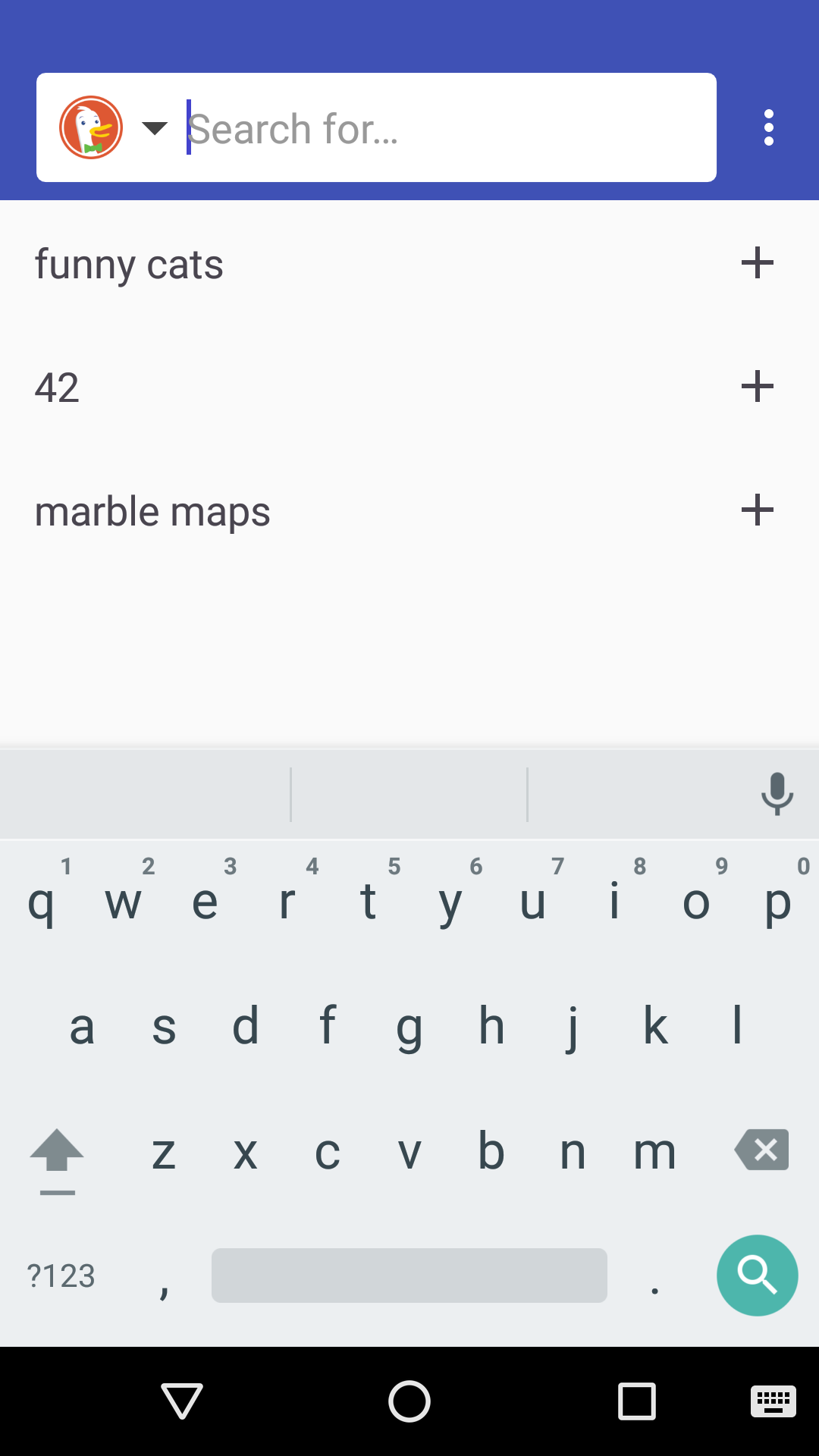This screenshot has width=819, height=1456.
Task: Switch keyboard to ?123 symbols layout
Action: click(x=61, y=1276)
